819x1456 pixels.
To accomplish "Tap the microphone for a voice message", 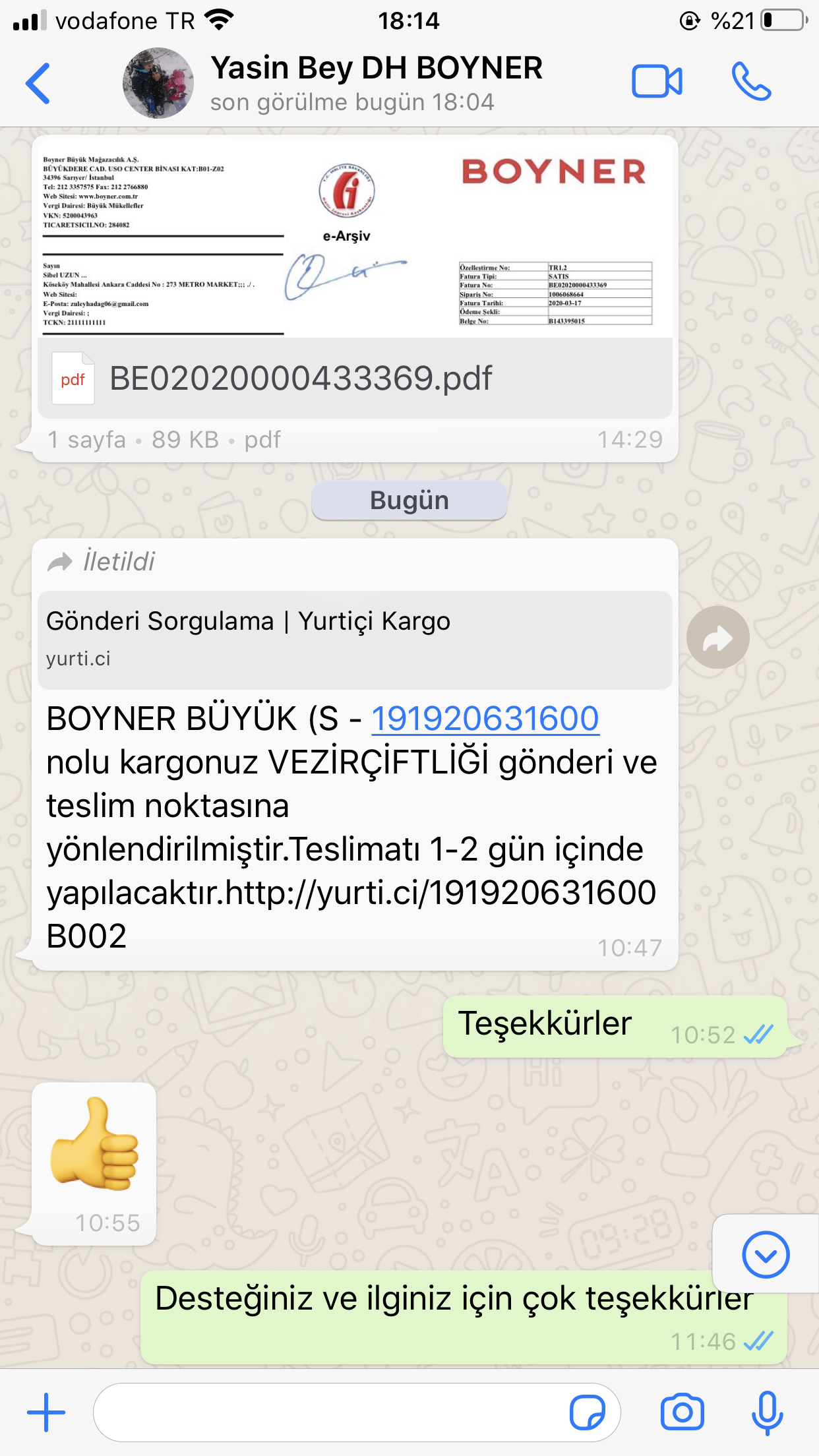I will point(767,1412).
